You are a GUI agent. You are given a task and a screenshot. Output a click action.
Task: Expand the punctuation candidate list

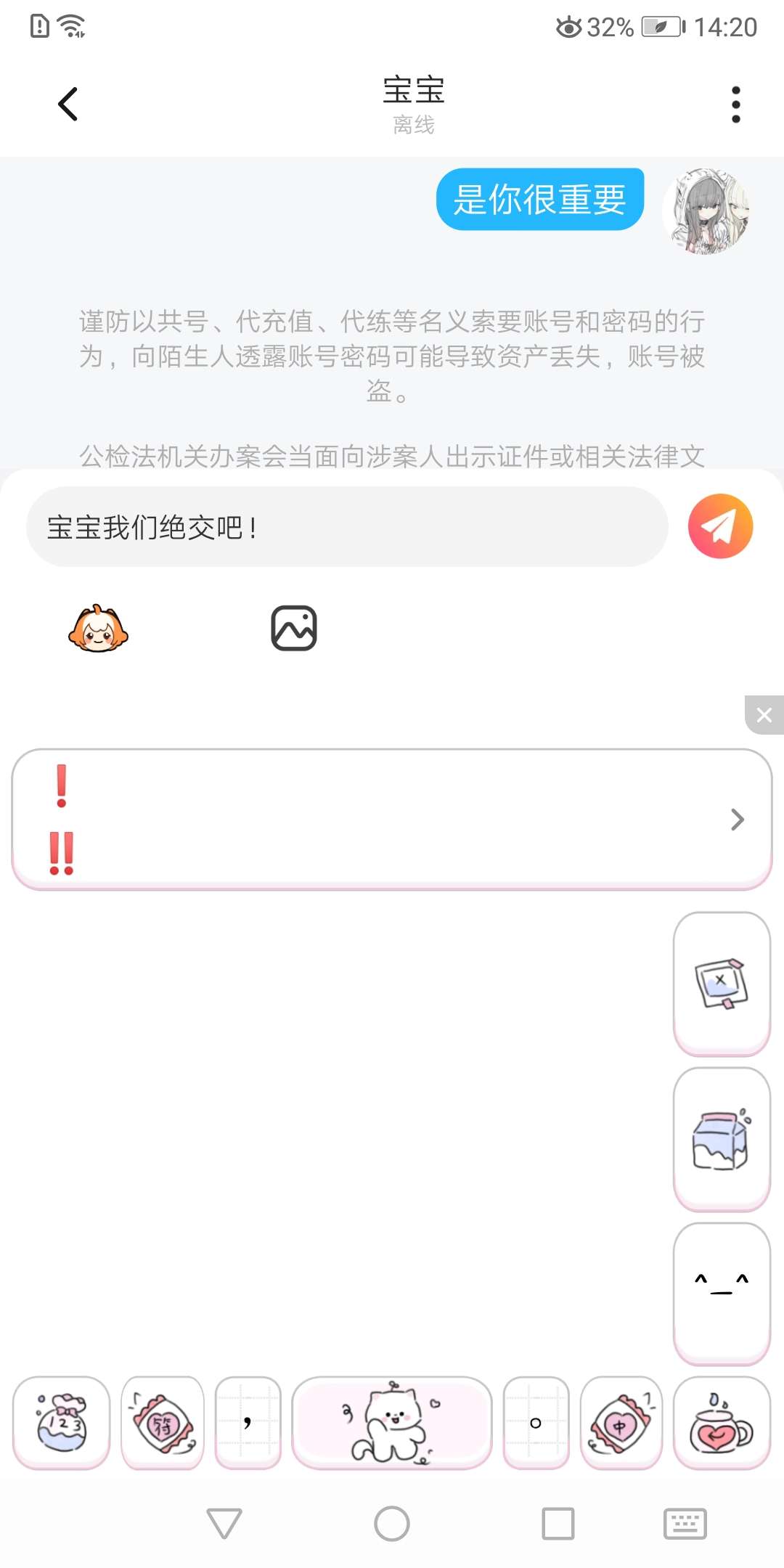[738, 820]
